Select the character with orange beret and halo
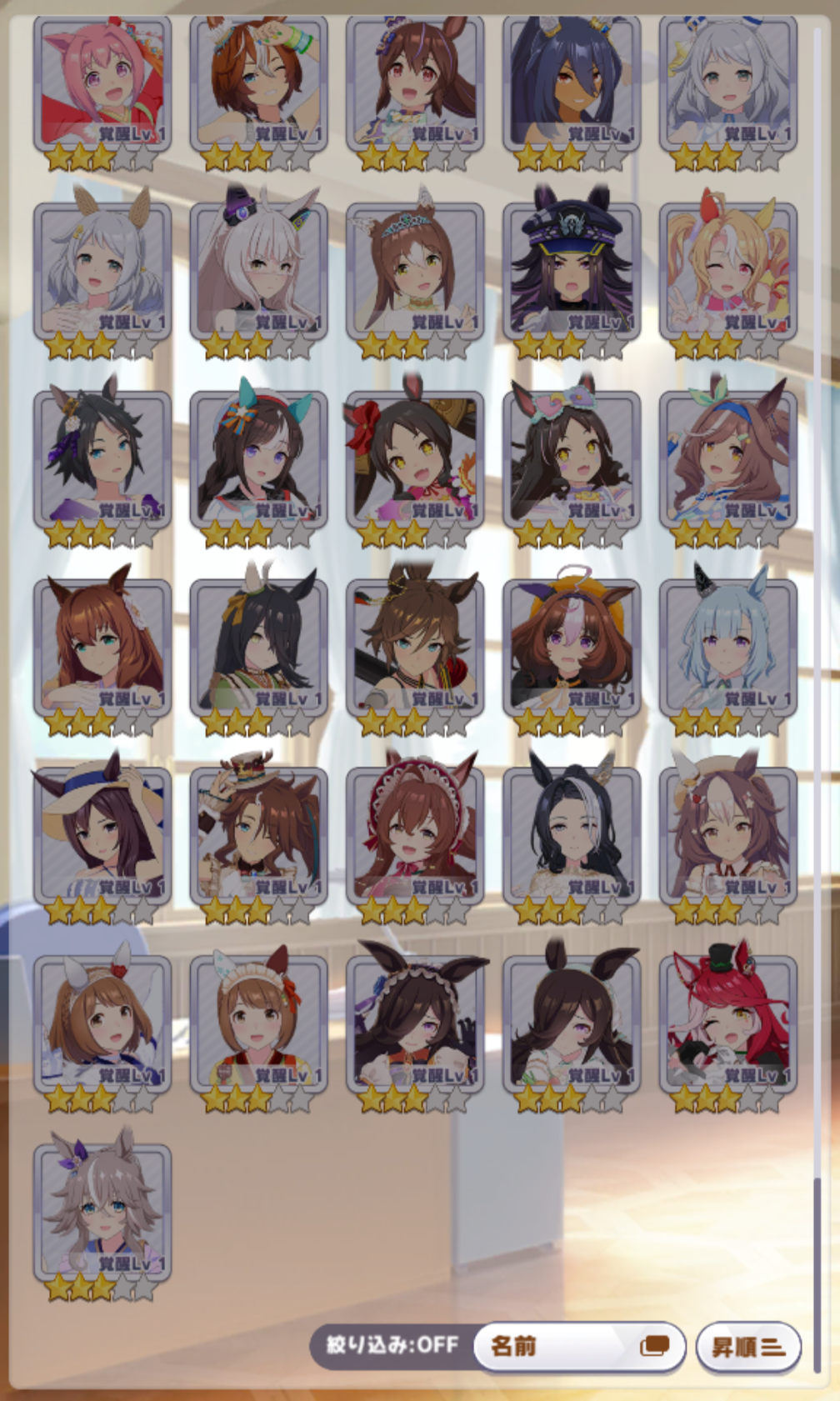Screen dimensions: 840x1401 pyautogui.click(x=572, y=657)
